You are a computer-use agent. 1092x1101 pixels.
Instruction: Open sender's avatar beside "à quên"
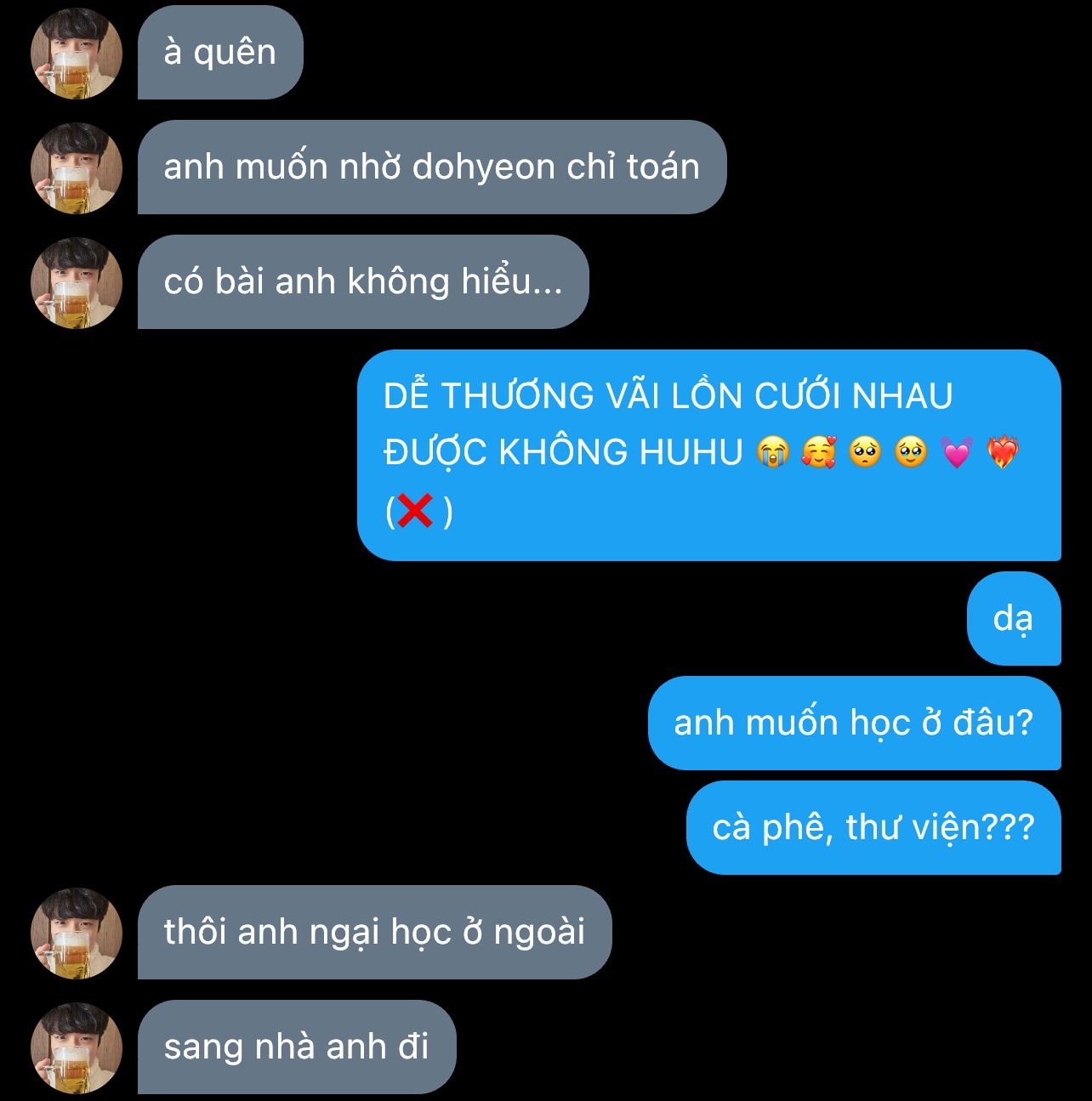point(76,53)
